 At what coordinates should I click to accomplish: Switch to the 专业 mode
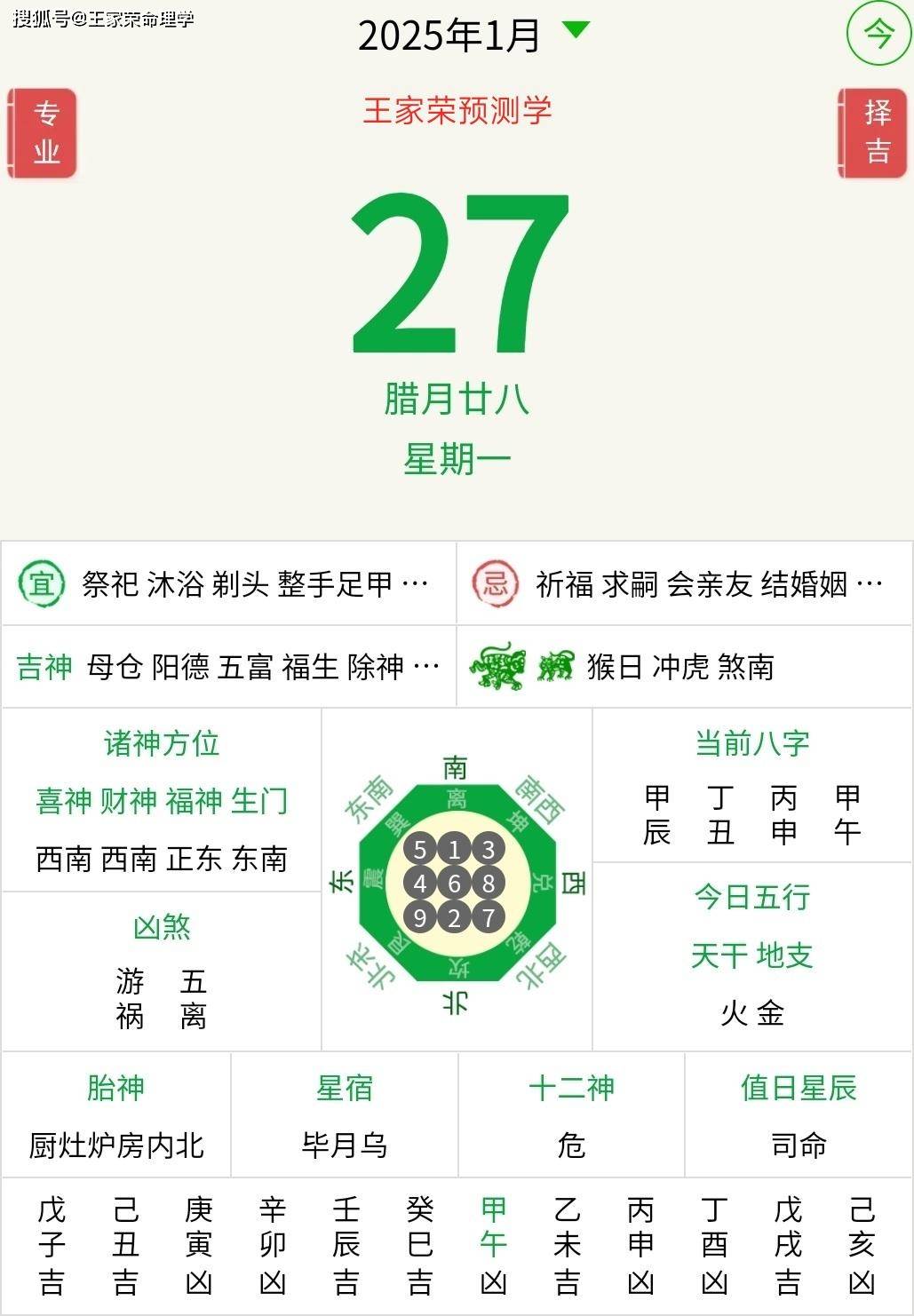43,133
